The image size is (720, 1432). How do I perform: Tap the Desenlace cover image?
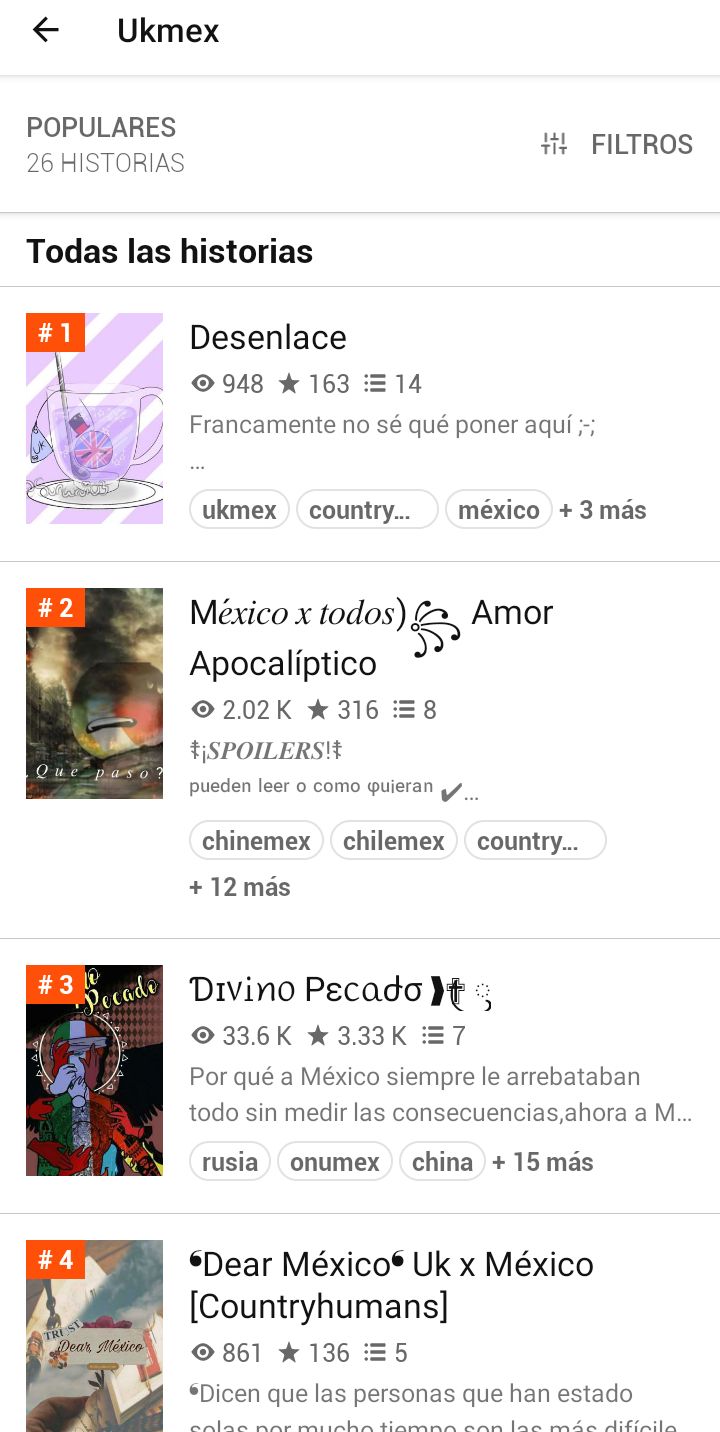pos(94,418)
